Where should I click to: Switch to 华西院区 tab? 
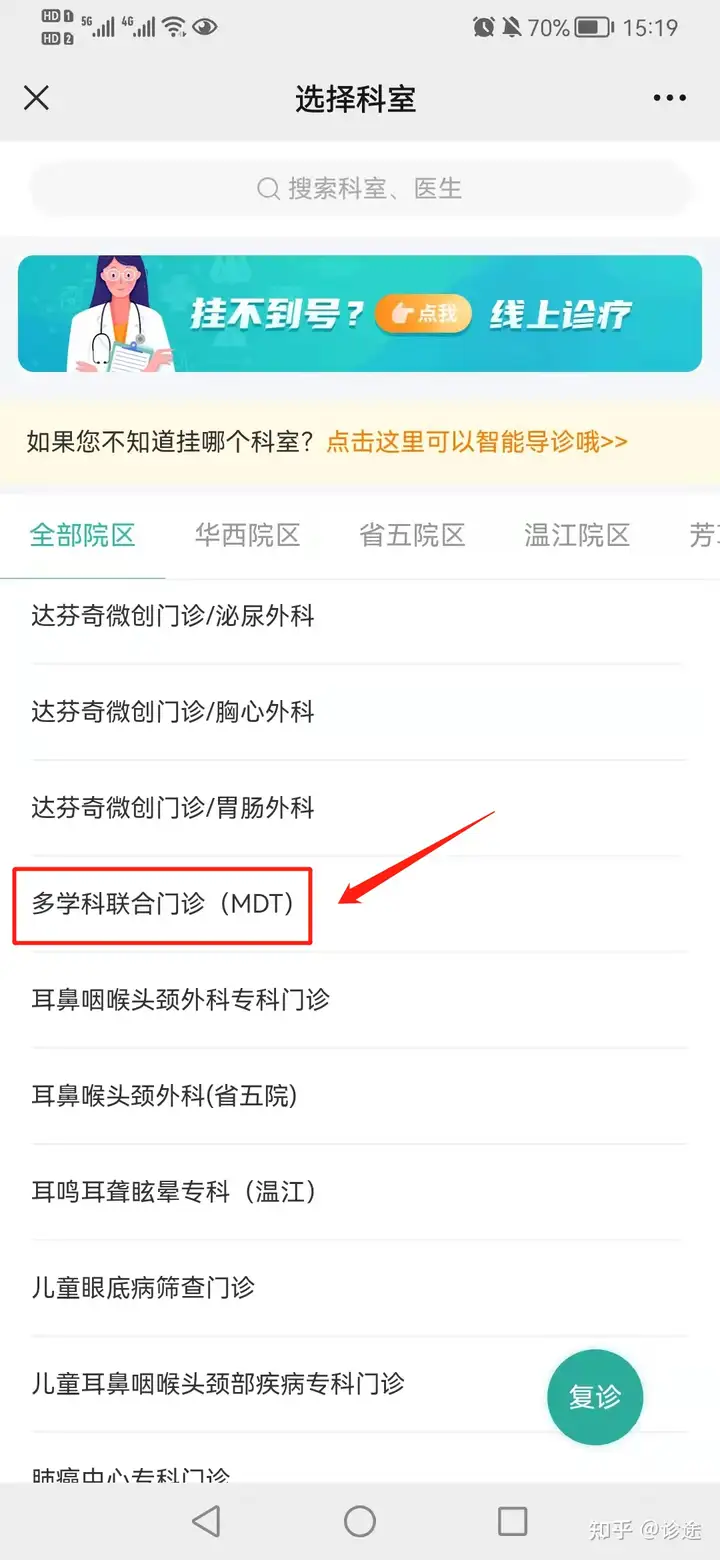coord(247,535)
